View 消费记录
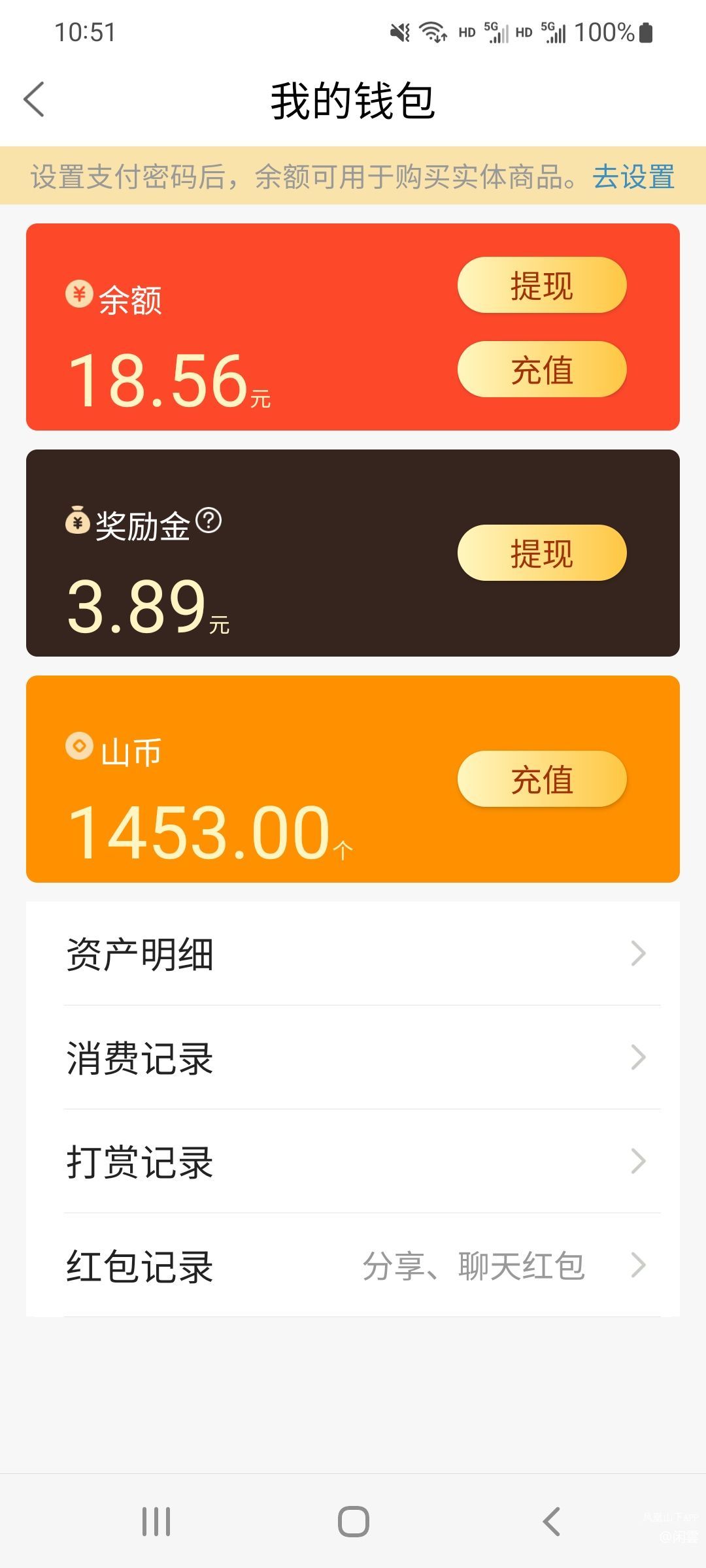This screenshot has width=706, height=1568. tap(353, 1058)
